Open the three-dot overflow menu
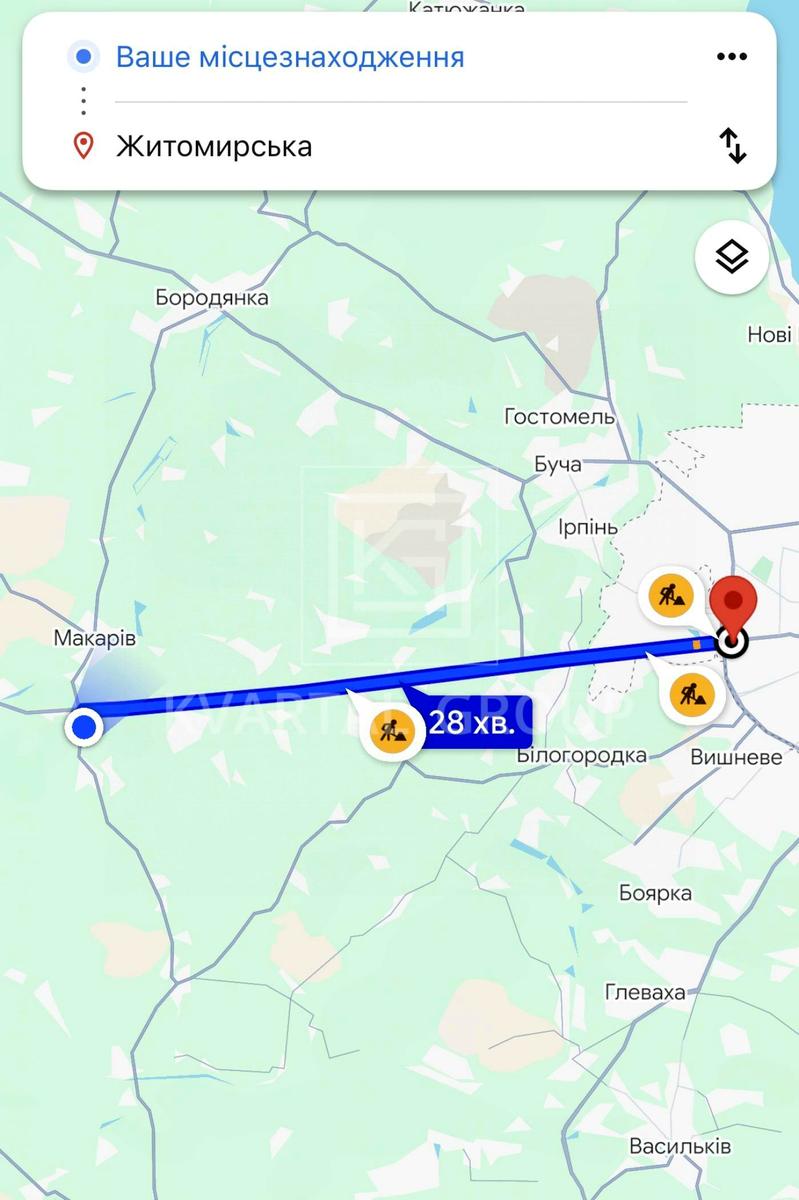Image resolution: width=799 pixels, height=1200 pixels. [732, 57]
